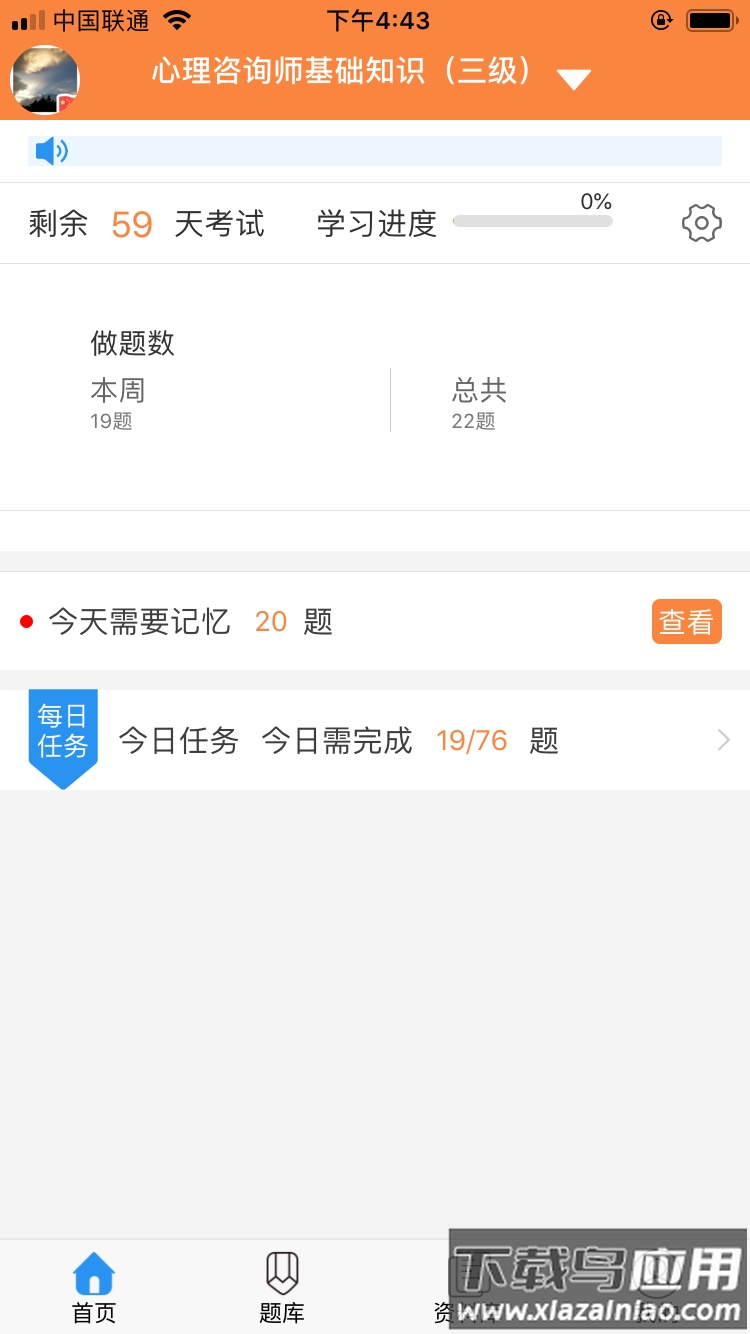Tap the orange 查看 button
Screen dimensions: 750x1334
tap(686, 621)
